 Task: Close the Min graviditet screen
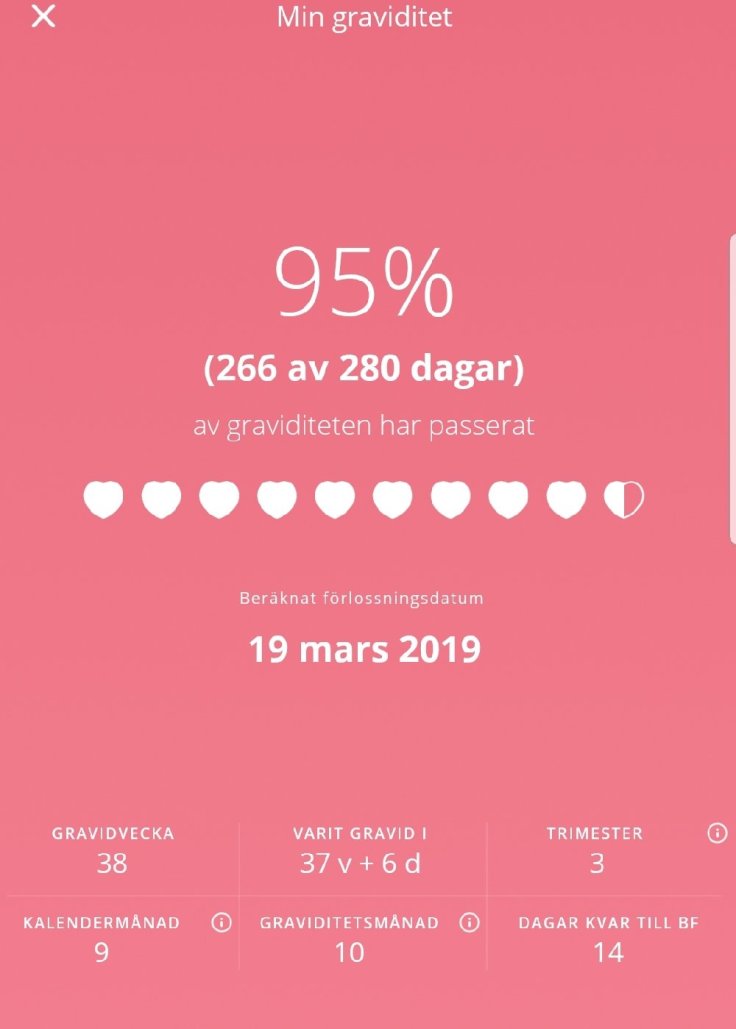[x=43, y=17]
